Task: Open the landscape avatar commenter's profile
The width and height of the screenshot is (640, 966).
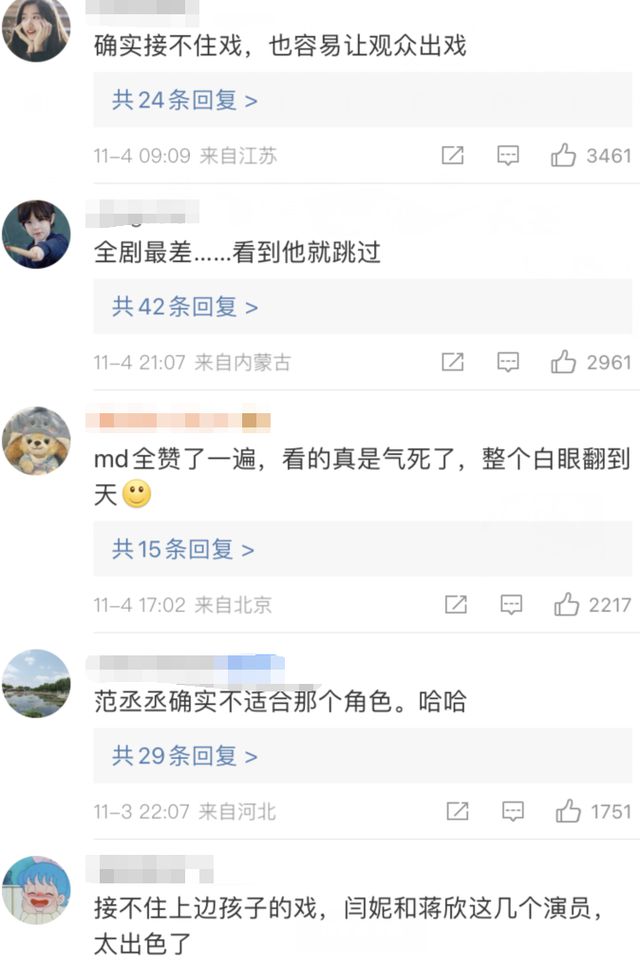Action: pyautogui.click(x=36, y=683)
